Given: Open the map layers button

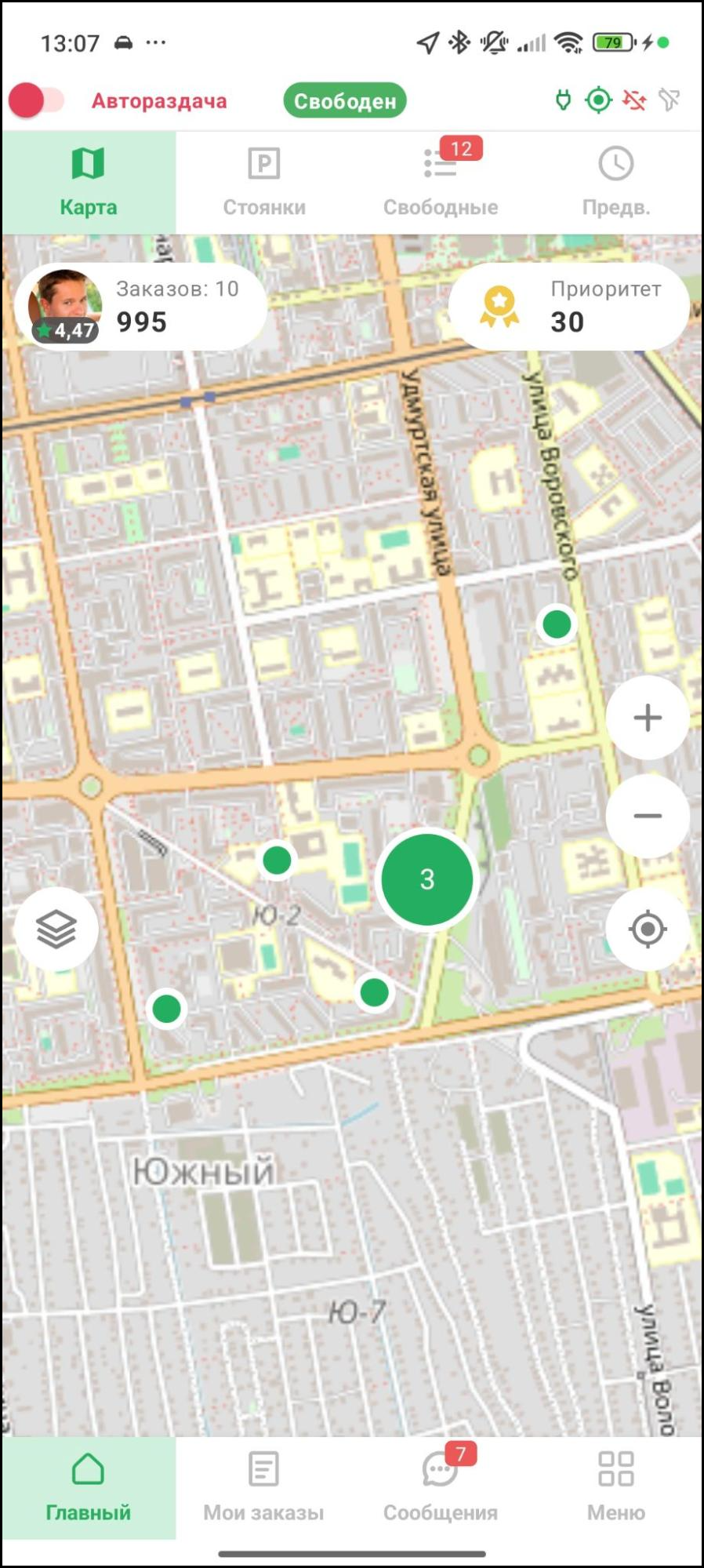Looking at the screenshot, I should (x=56, y=930).
